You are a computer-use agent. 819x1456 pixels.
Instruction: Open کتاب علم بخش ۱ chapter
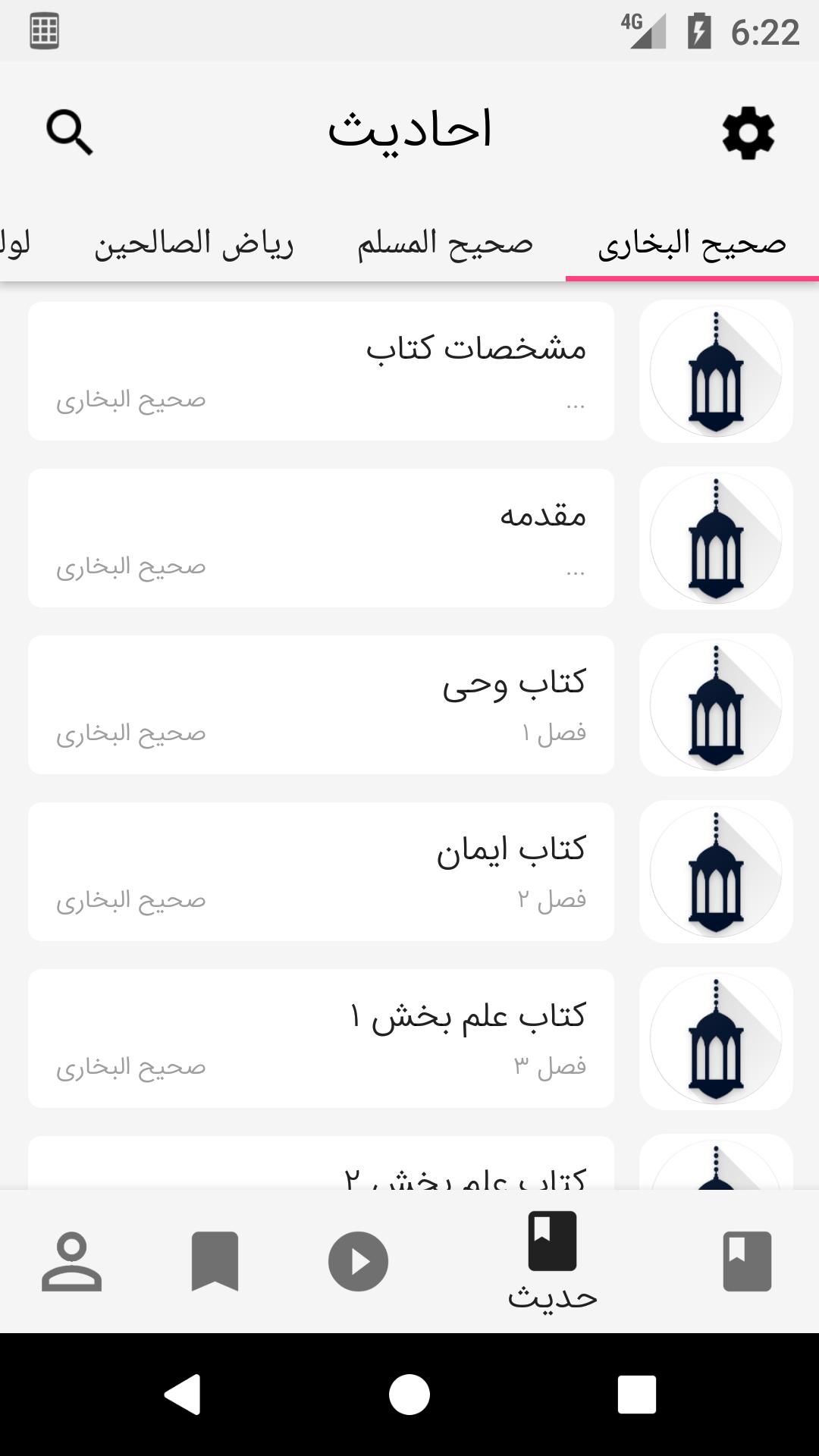coord(321,1038)
